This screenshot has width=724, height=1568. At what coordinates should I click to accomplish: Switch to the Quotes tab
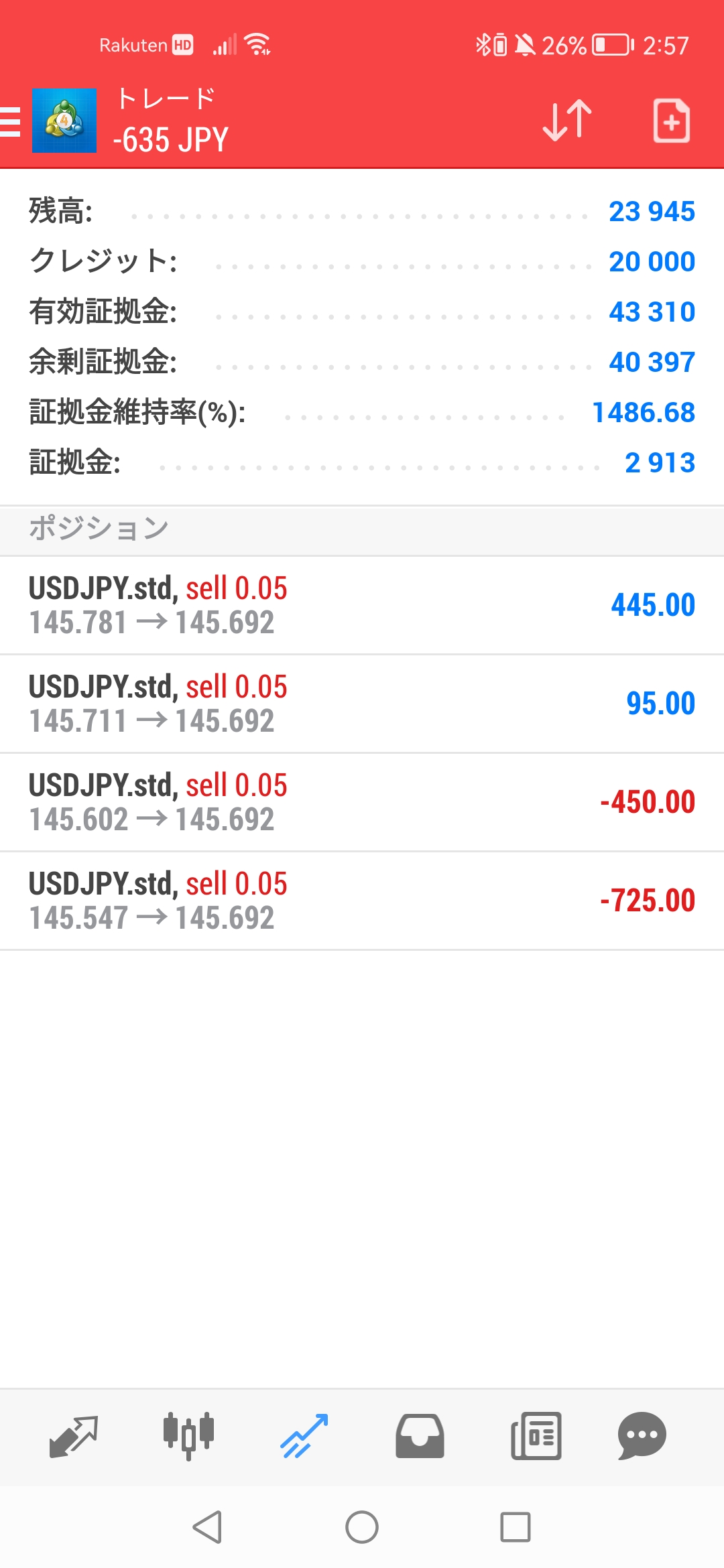click(x=74, y=1437)
